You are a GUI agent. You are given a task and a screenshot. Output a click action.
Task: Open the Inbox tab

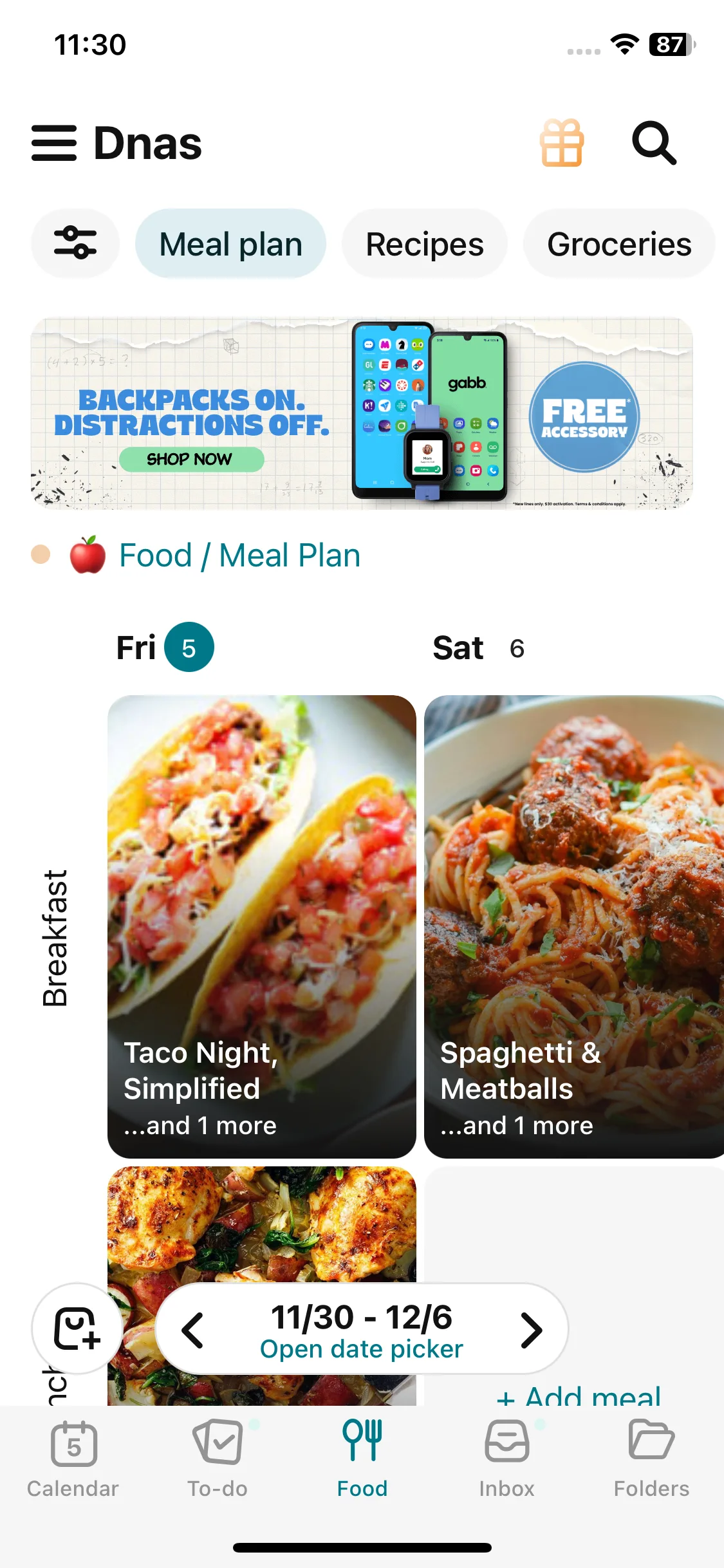507,1459
